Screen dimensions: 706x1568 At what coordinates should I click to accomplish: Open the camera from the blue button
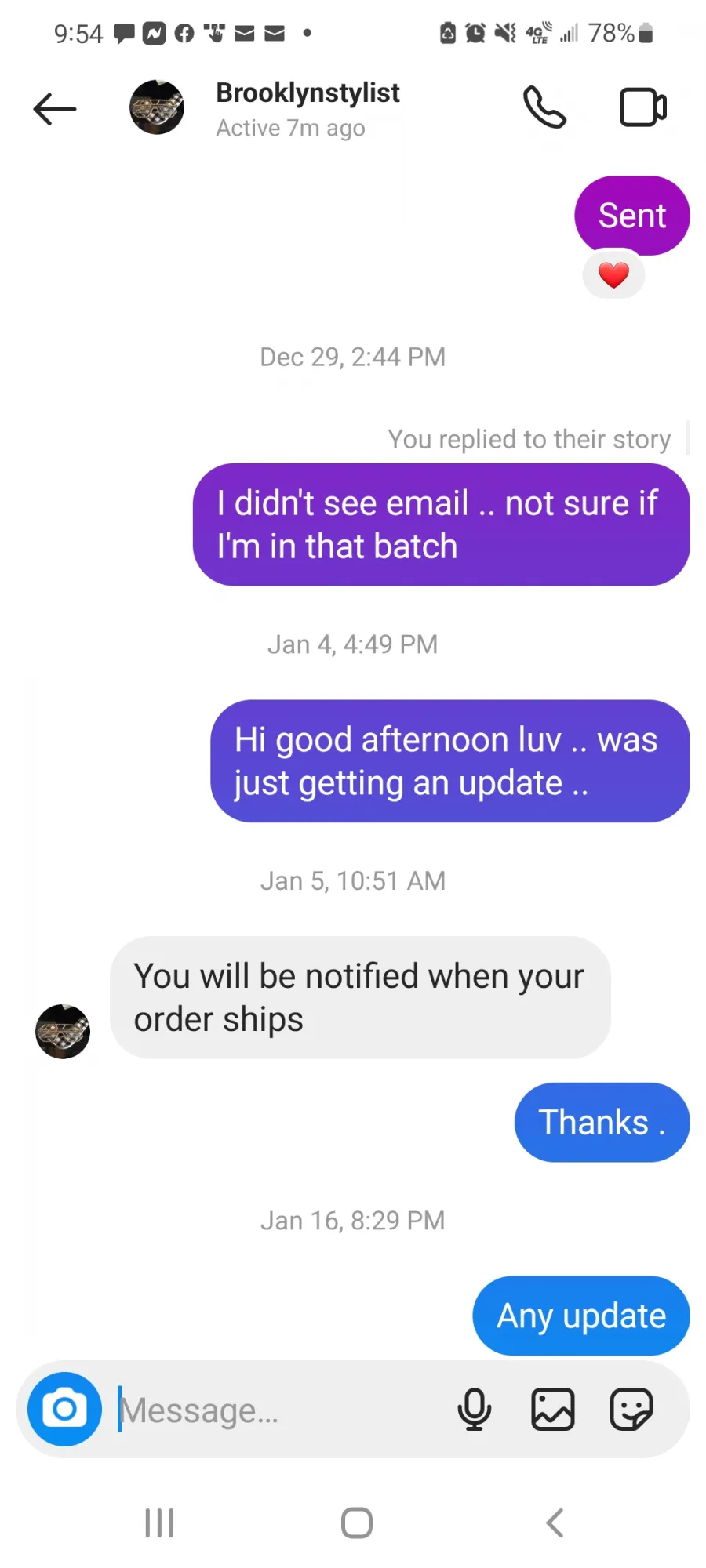tap(64, 1409)
